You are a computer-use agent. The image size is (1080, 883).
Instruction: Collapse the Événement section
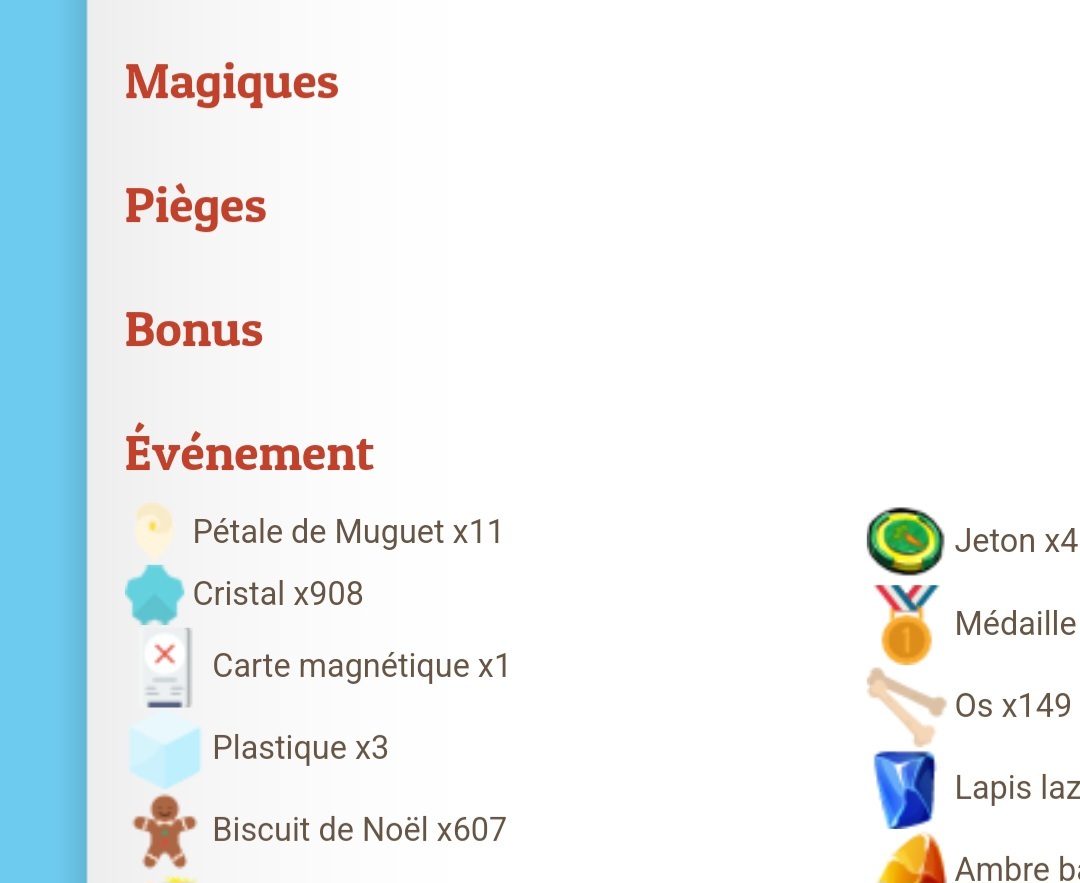coord(249,454)
